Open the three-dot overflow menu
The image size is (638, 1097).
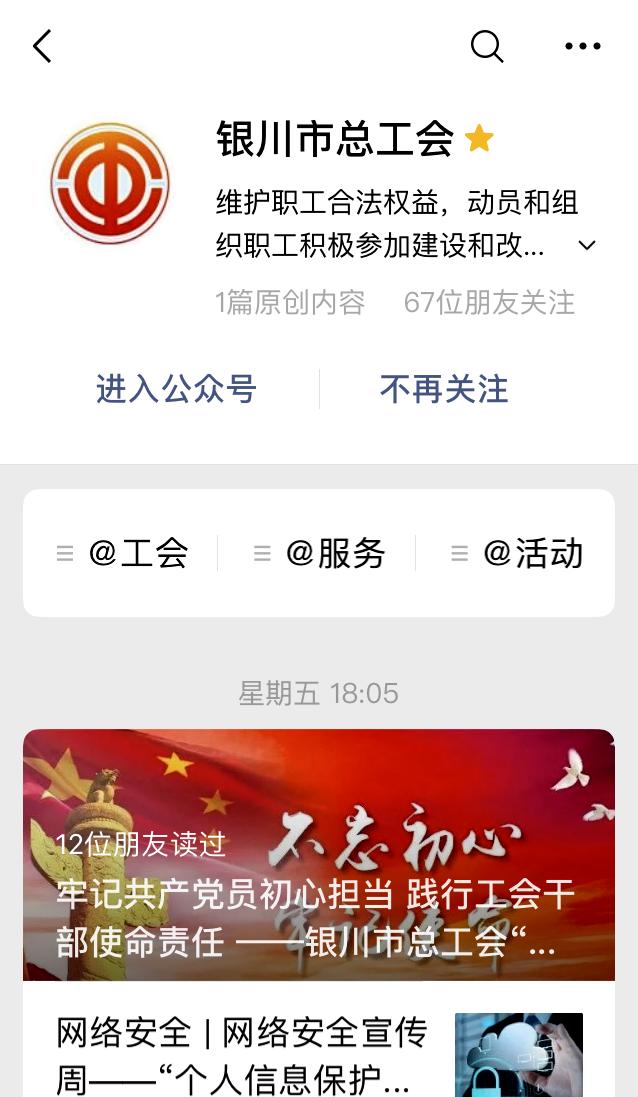582,46
